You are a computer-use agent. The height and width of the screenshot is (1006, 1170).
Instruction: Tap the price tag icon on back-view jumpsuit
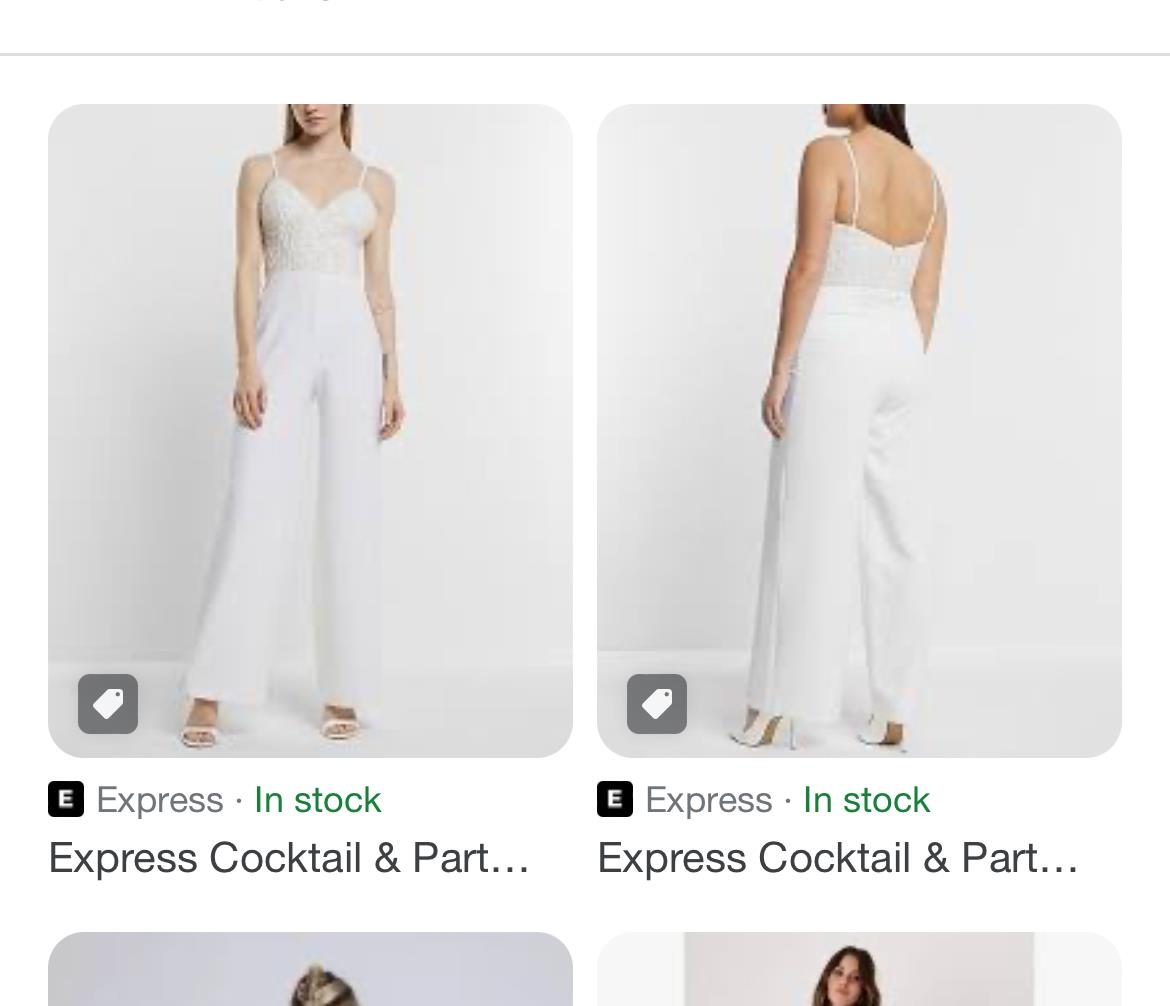657,704
